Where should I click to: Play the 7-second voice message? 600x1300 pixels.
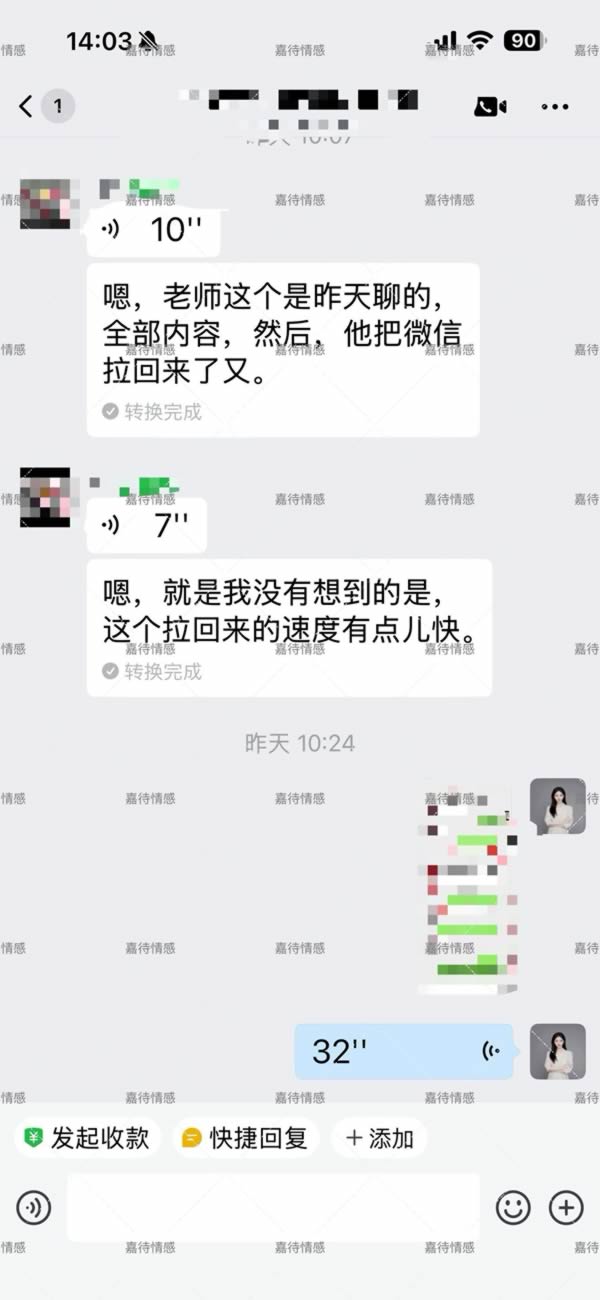pyautogui.click(x=146, y=526)
